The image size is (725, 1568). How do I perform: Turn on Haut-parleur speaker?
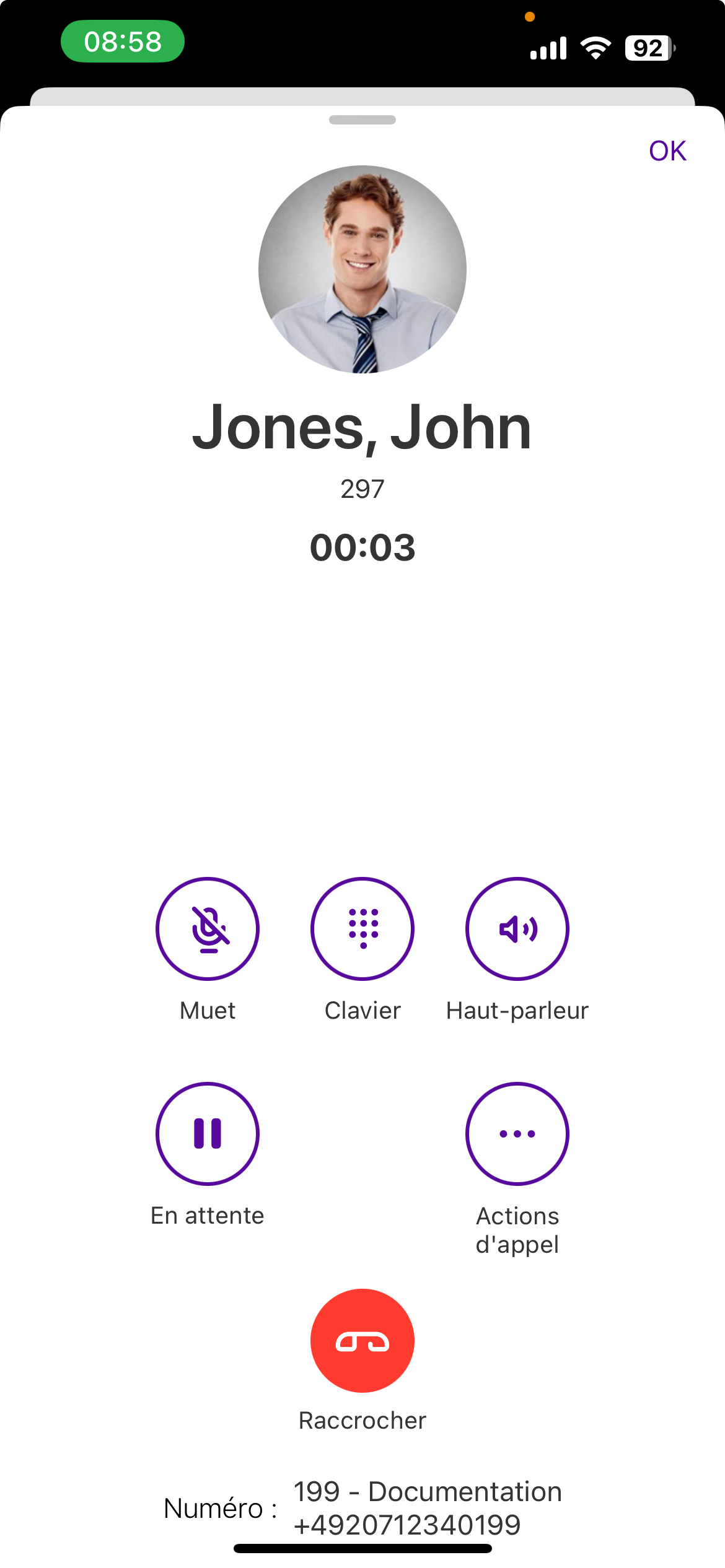[x=517, y=928]
